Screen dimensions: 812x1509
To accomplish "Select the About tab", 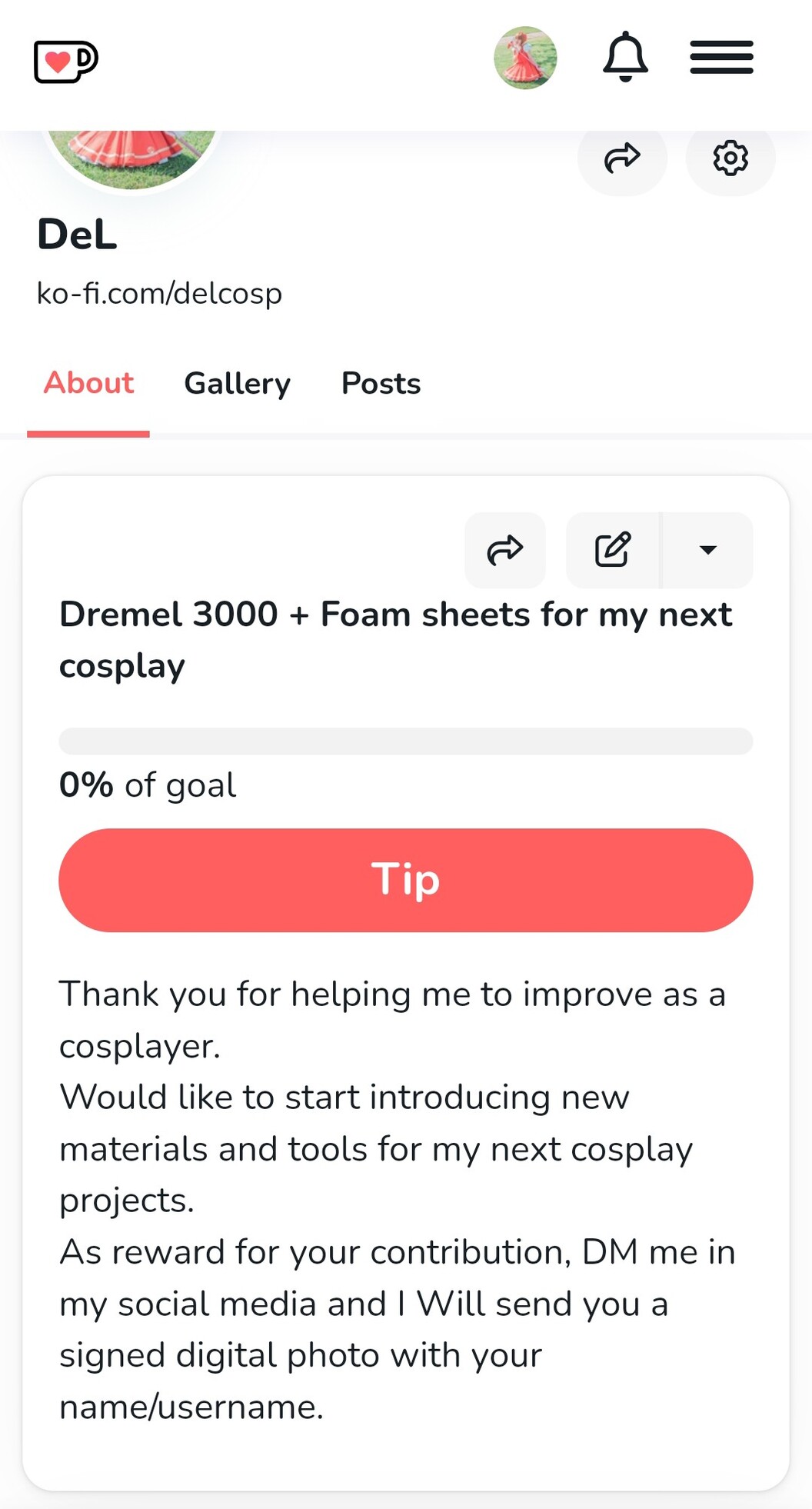I will click(88, 383).
